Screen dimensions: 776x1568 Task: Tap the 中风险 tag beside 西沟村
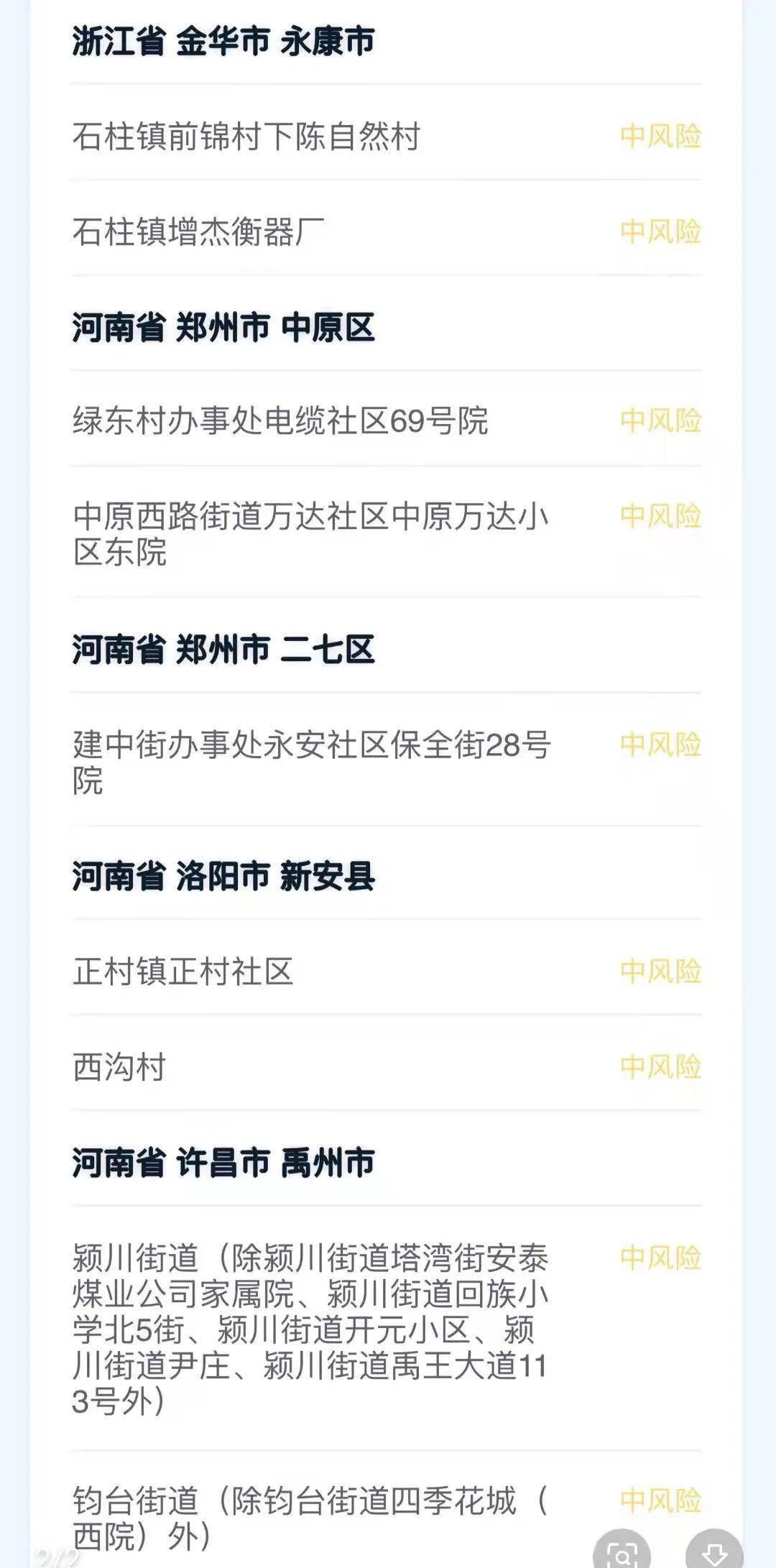coord(661,1066)
